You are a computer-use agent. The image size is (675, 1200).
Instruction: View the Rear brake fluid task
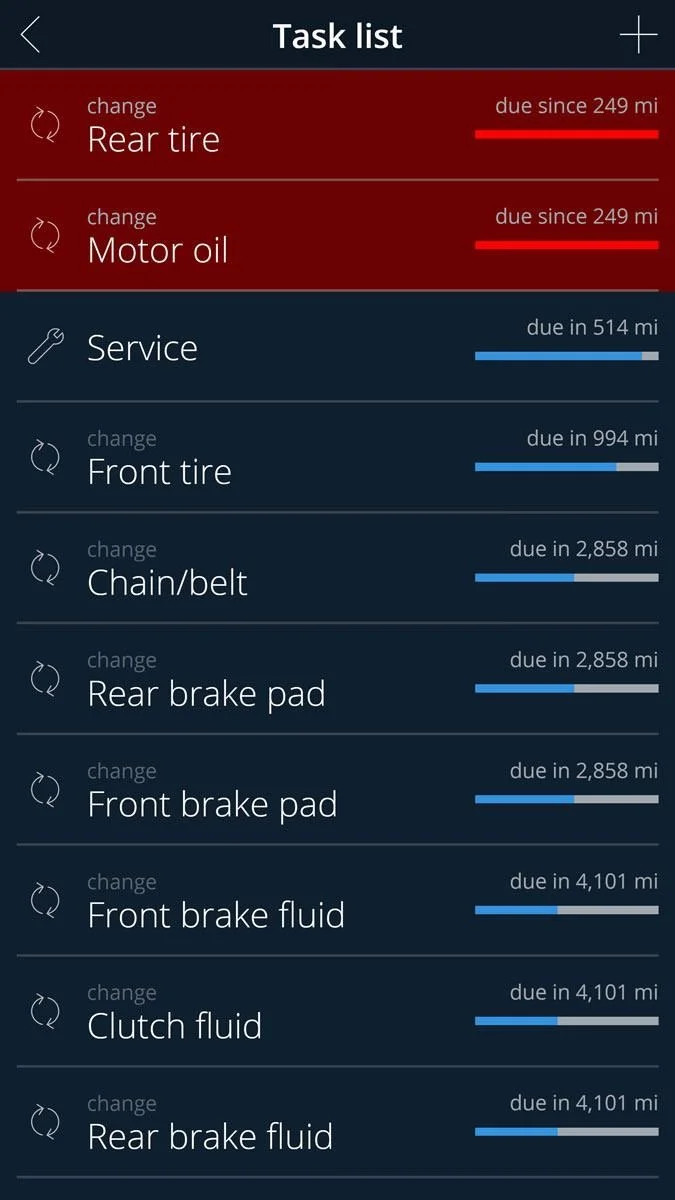click(337, 1124)
